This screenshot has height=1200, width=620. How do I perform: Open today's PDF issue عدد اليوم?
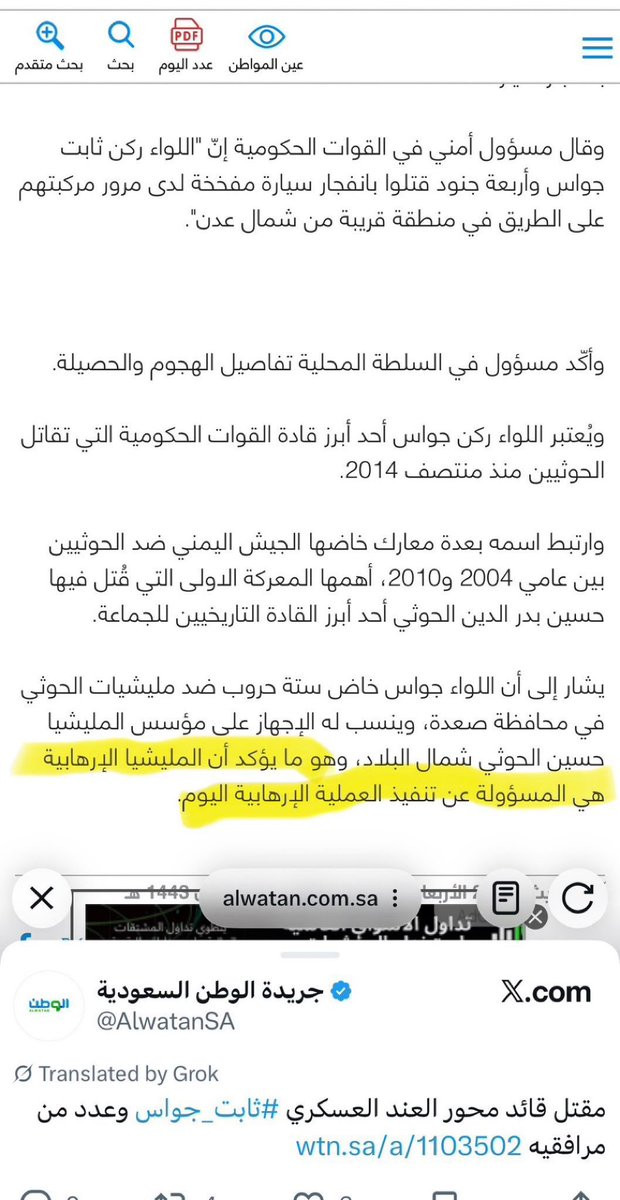point(187,47)
